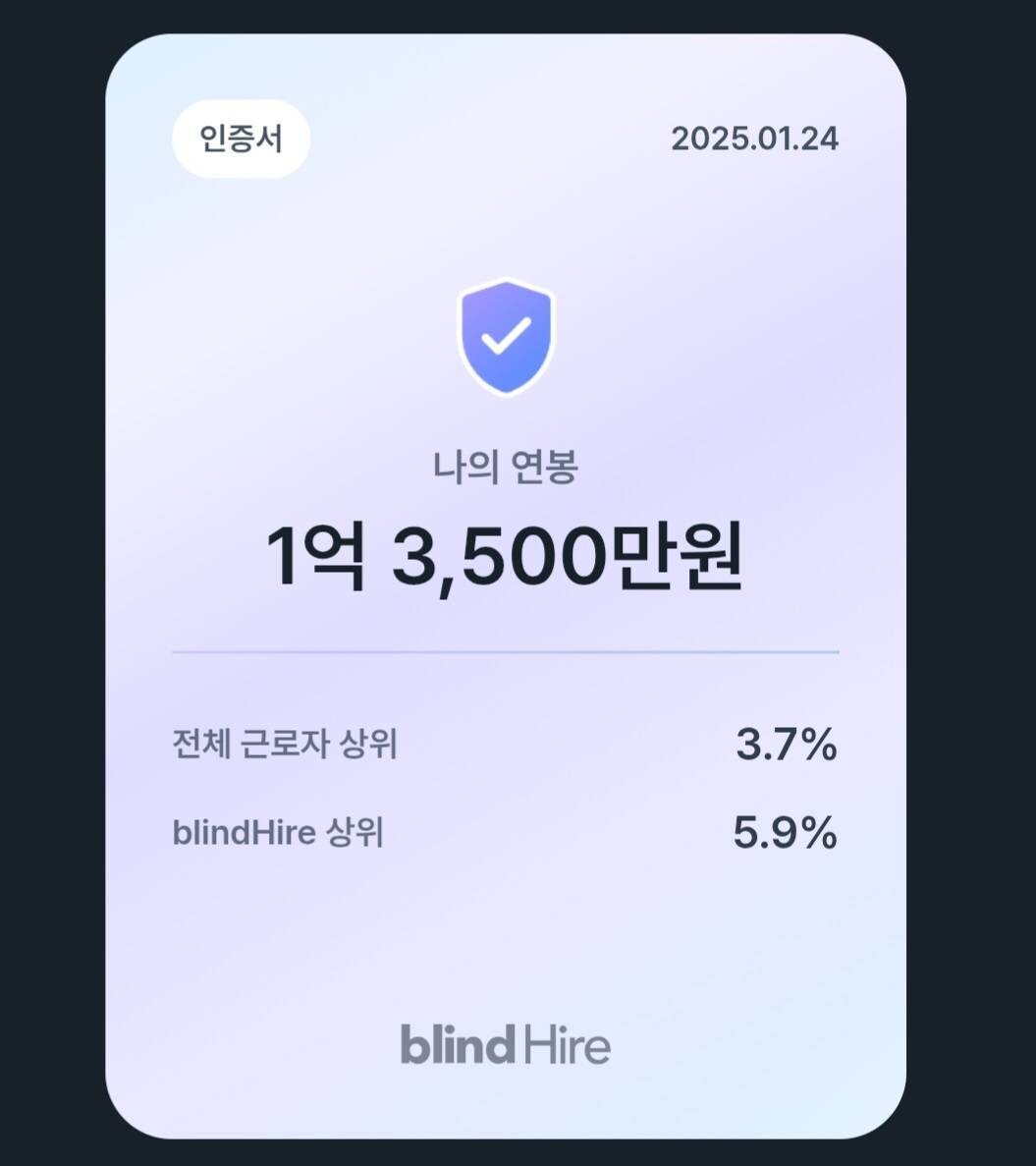Select the salary amount 1억 3,500만원
This screenshot has height=1166, width=1036.
pos(506,557)
